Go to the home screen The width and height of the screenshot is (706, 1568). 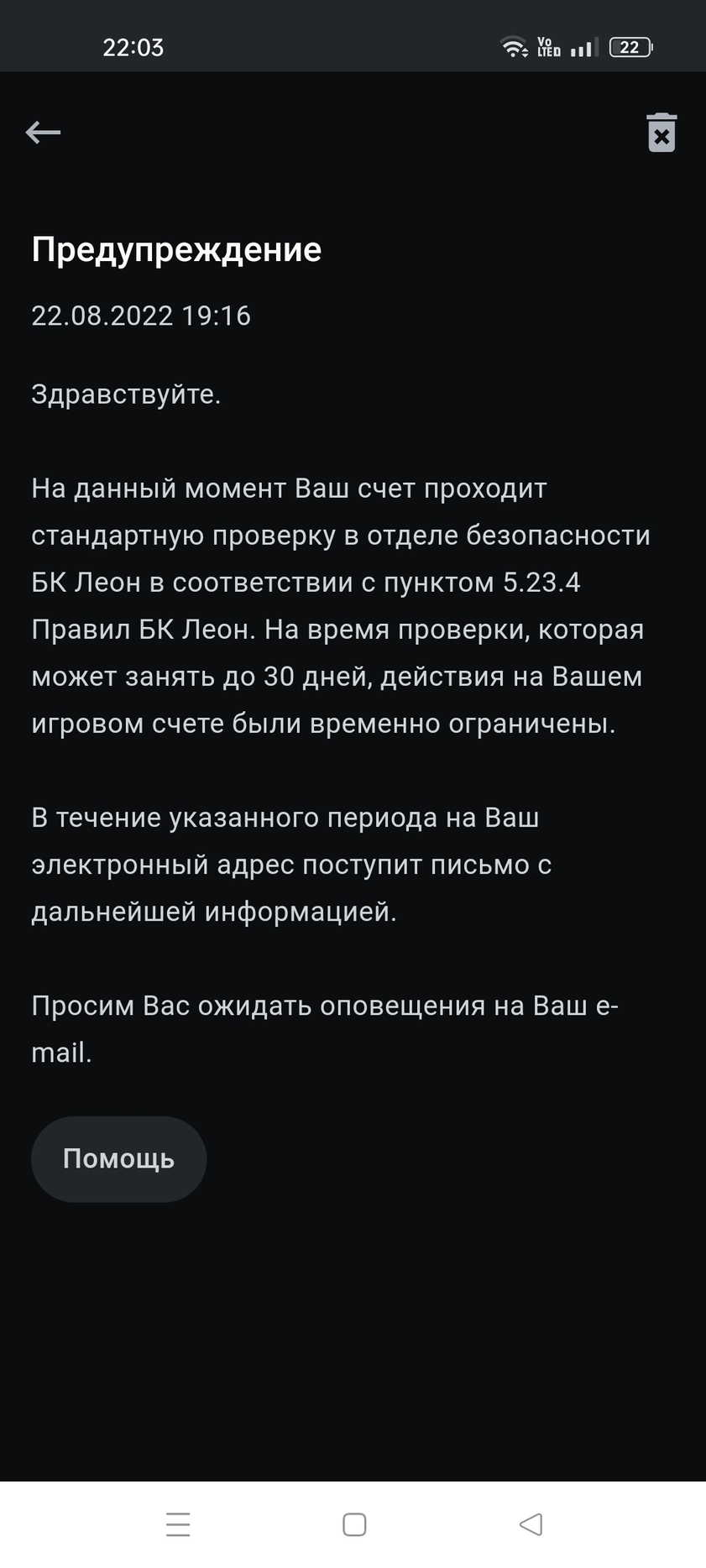pos(354,1524)
